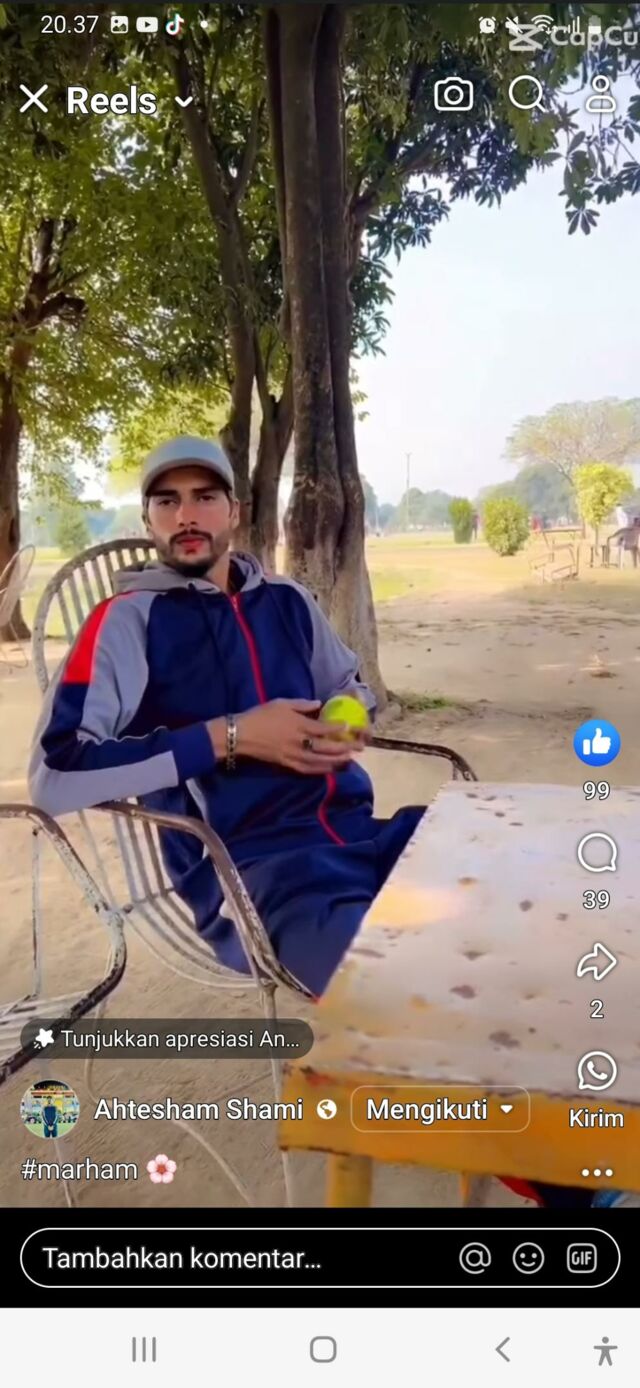Close the Reels viewer
Image resolution: width=640 pixels, height=1388 pixels.
(34, 99)
